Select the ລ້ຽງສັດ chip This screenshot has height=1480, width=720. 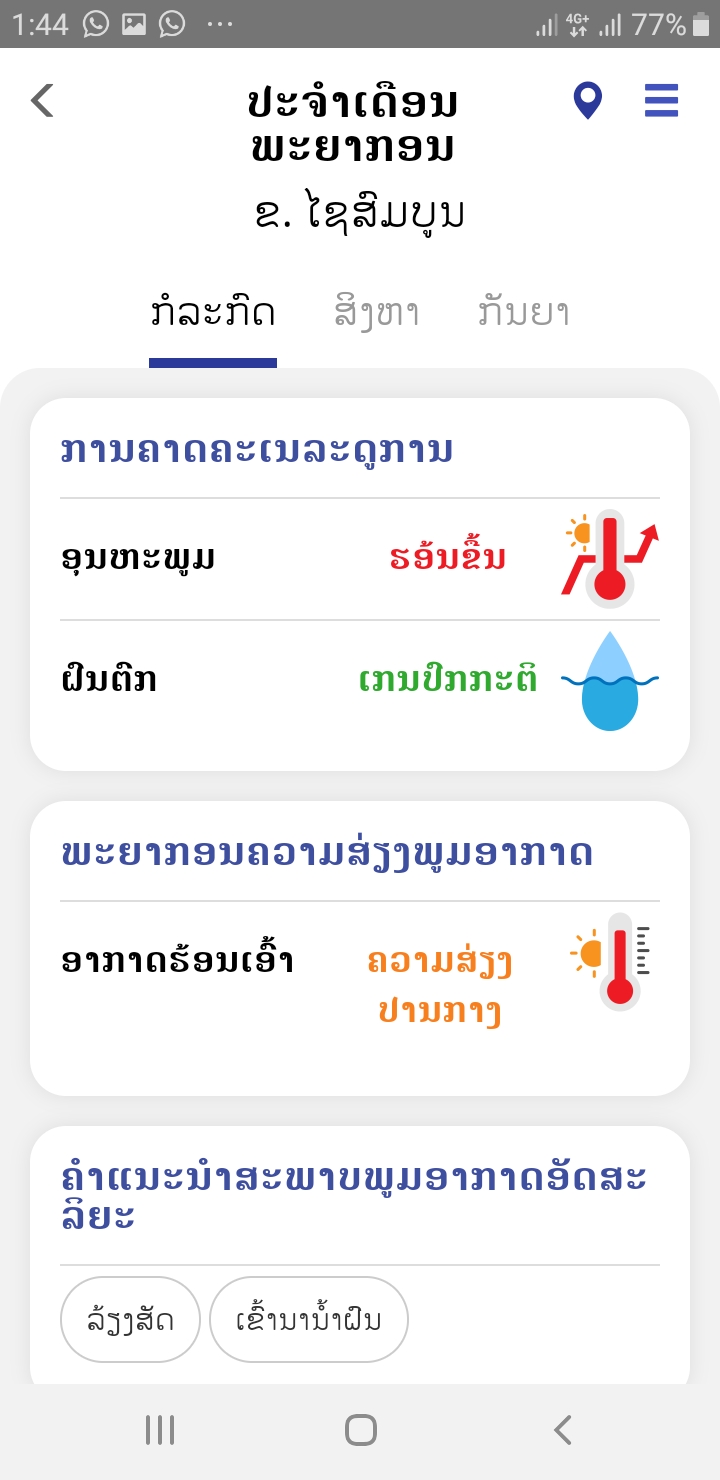pyautogui.click(x=131, y=1320)
